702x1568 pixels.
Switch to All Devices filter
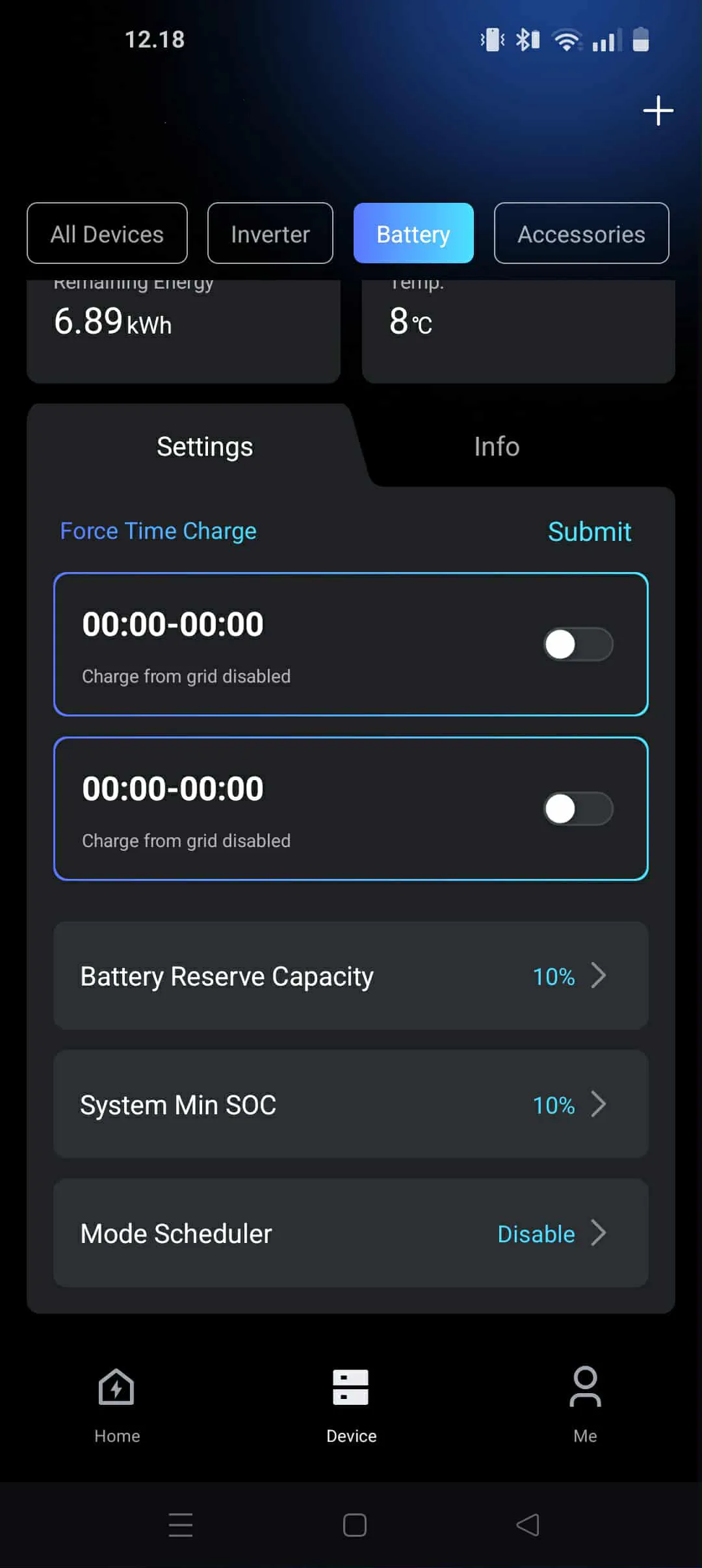[107, 233]
